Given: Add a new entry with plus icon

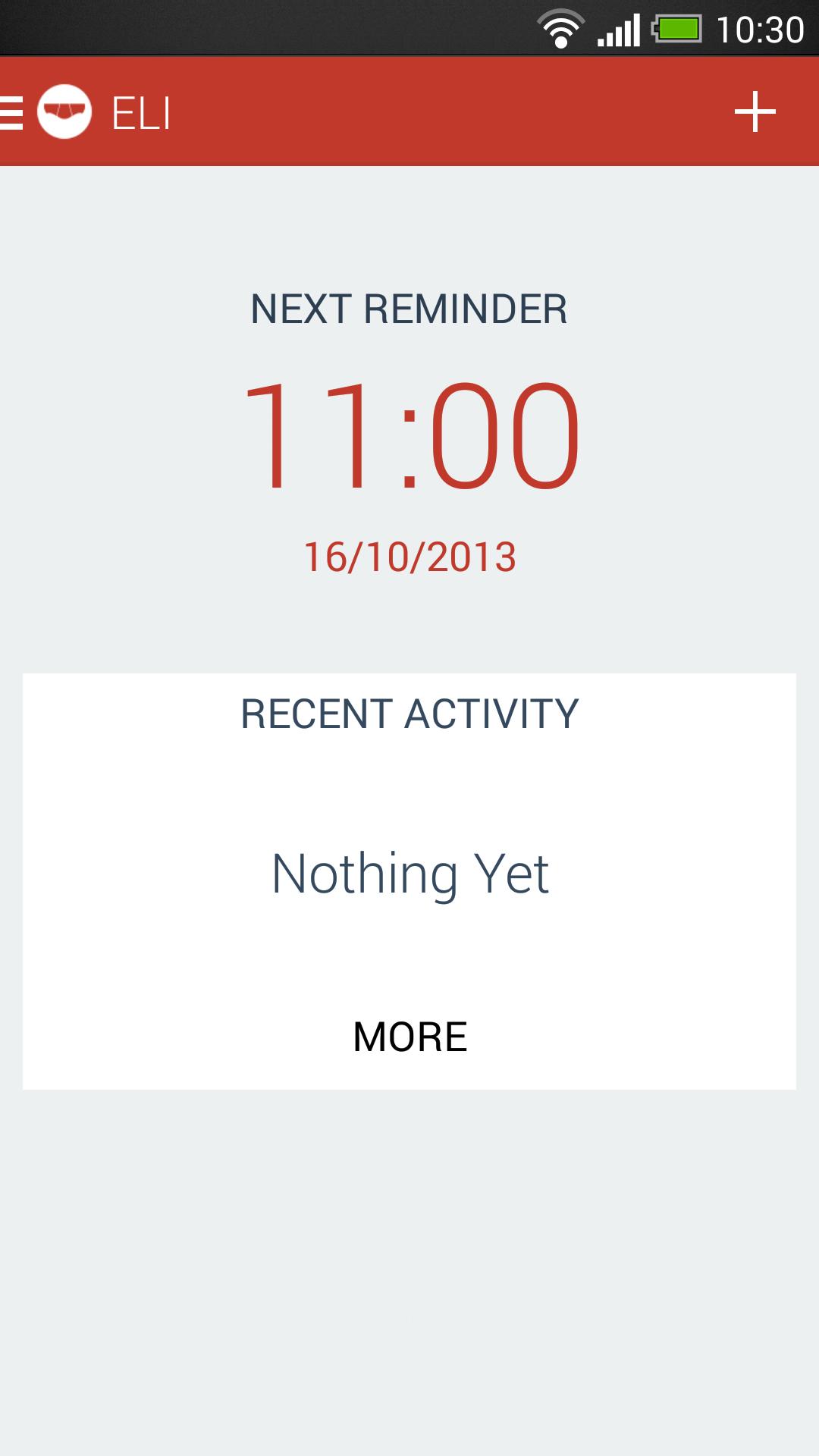Looking at the screenshot, I should (755, 112).
